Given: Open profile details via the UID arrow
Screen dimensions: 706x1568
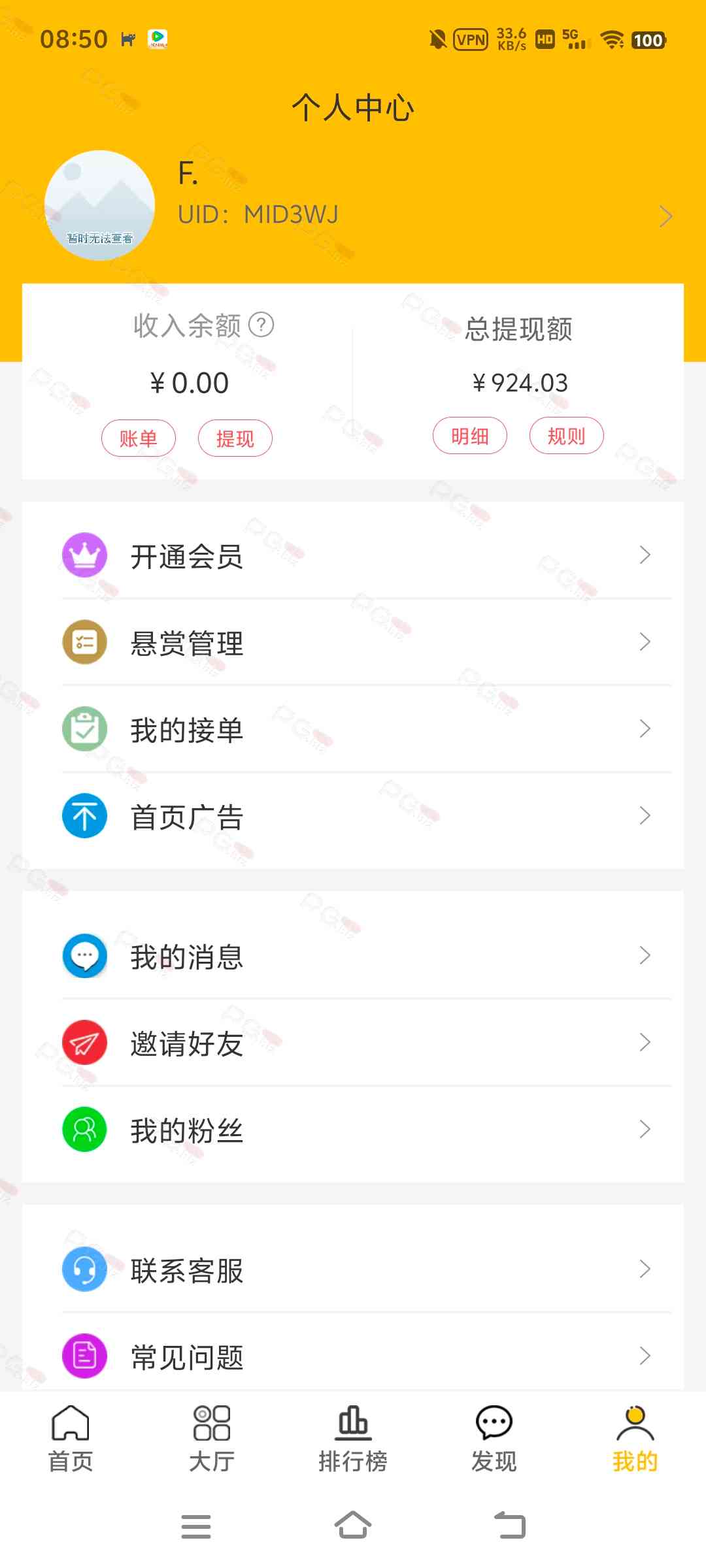Looking at the screenshot, I should [665, 216].
